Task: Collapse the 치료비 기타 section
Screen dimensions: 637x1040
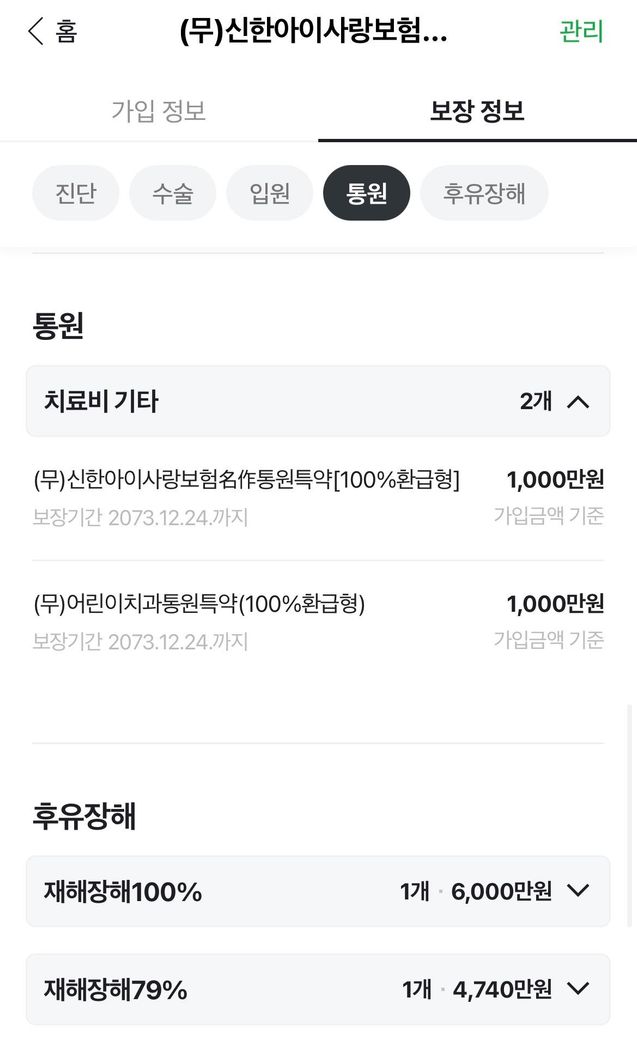Action: [318, 401]
